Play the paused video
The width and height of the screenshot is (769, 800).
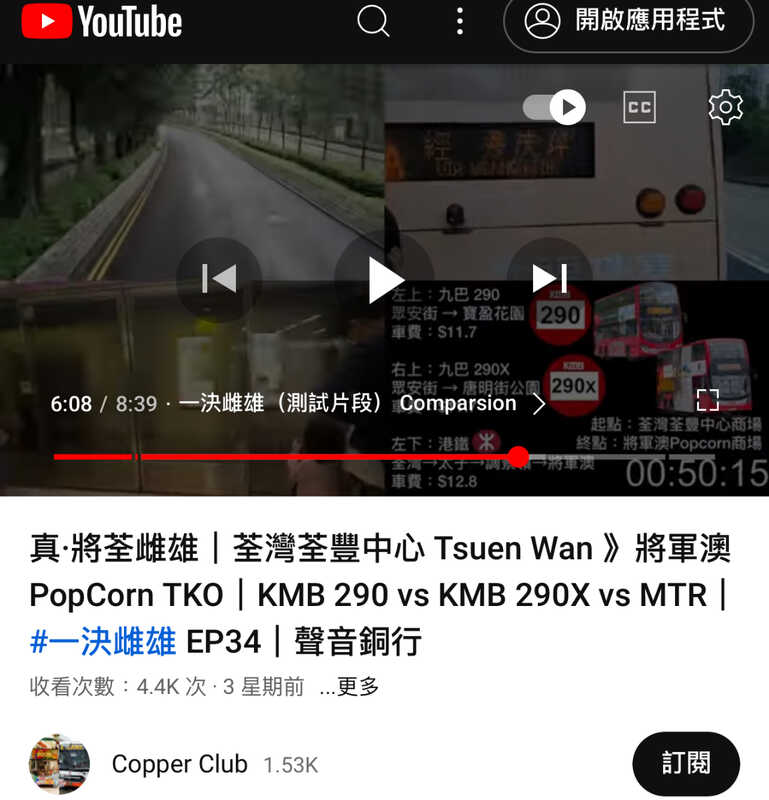pyautogui.click(x=384, y=279)
